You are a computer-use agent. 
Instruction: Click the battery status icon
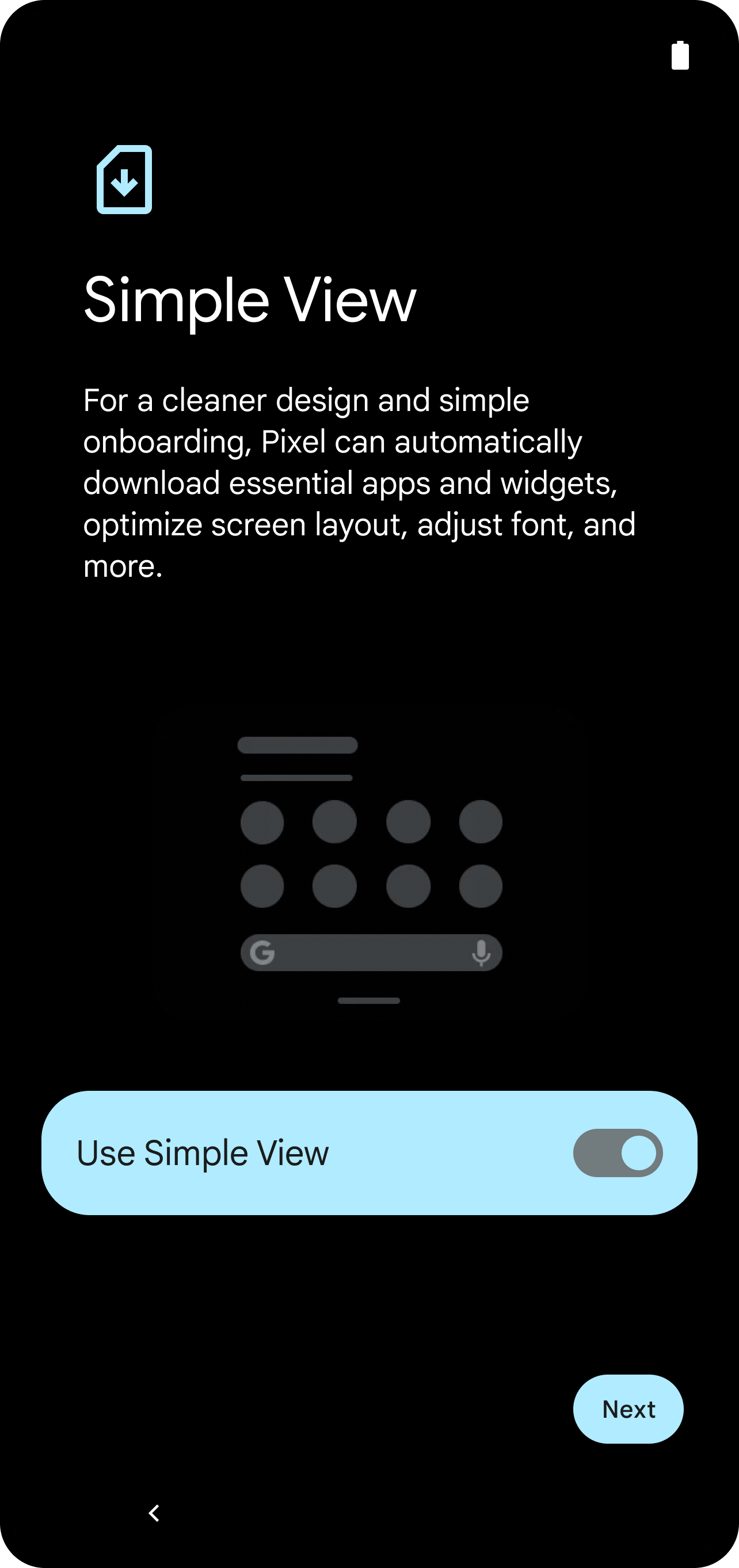pyautogui.click(x=680, y=55)
